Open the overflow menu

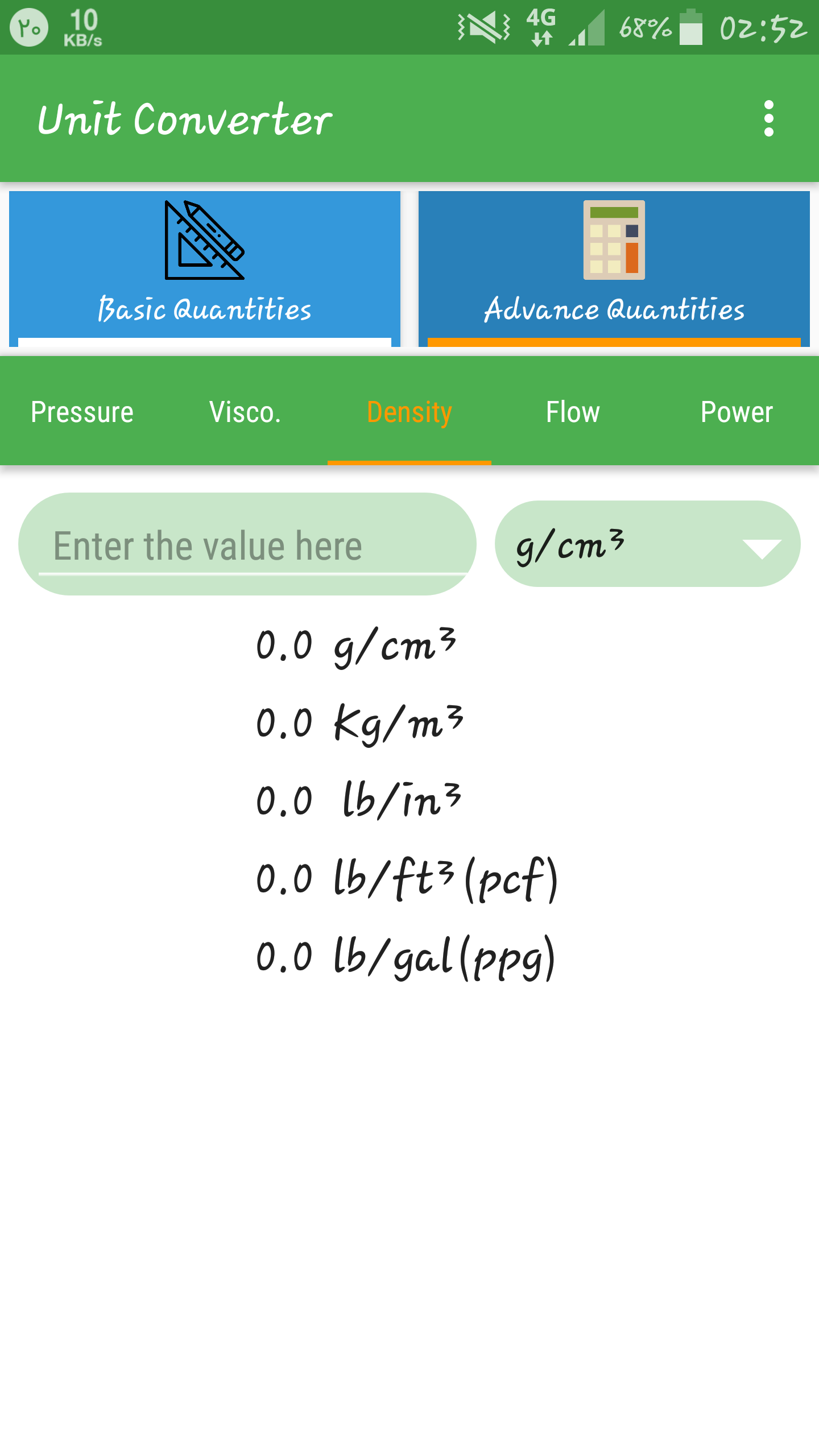(x=768, y=119)
